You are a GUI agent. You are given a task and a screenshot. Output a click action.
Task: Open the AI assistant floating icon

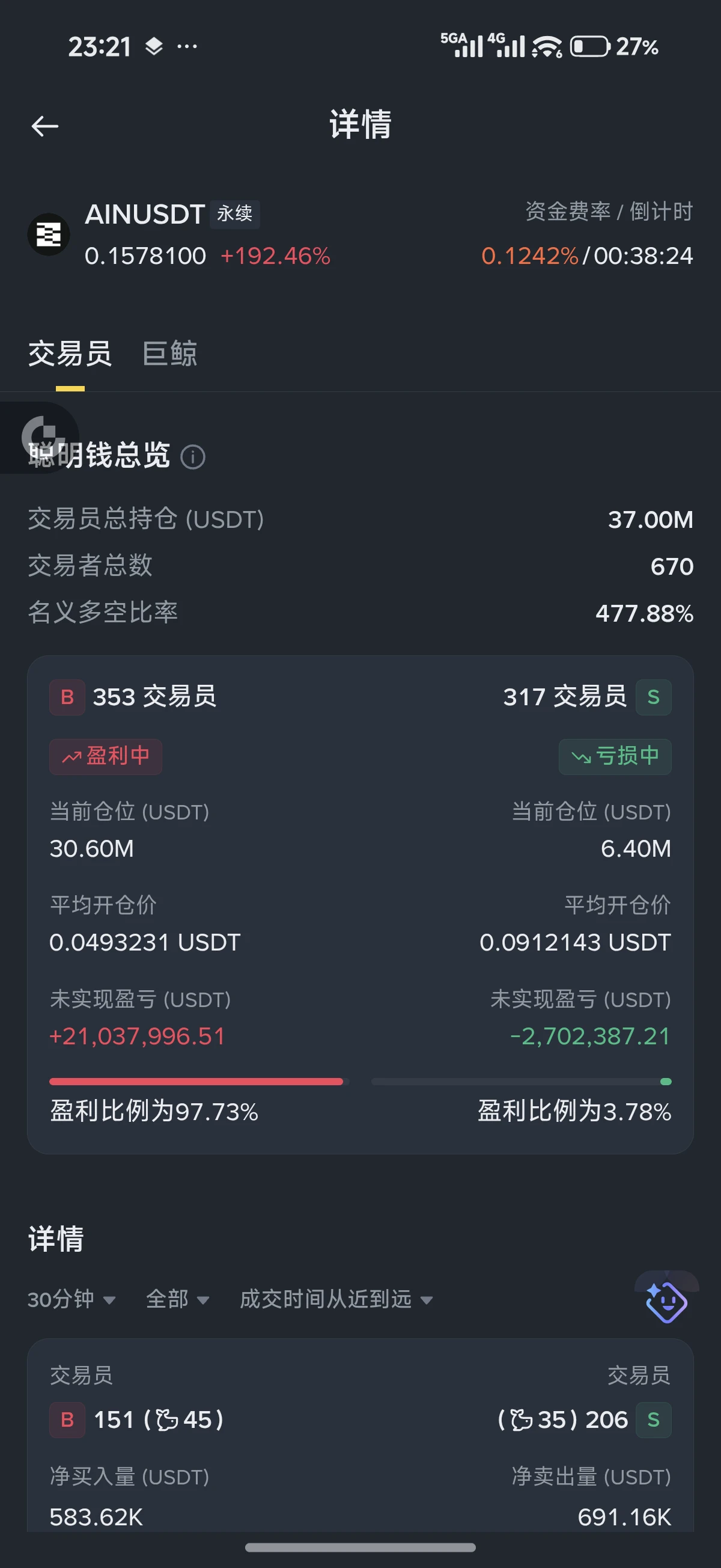(x=666, y=1302)
